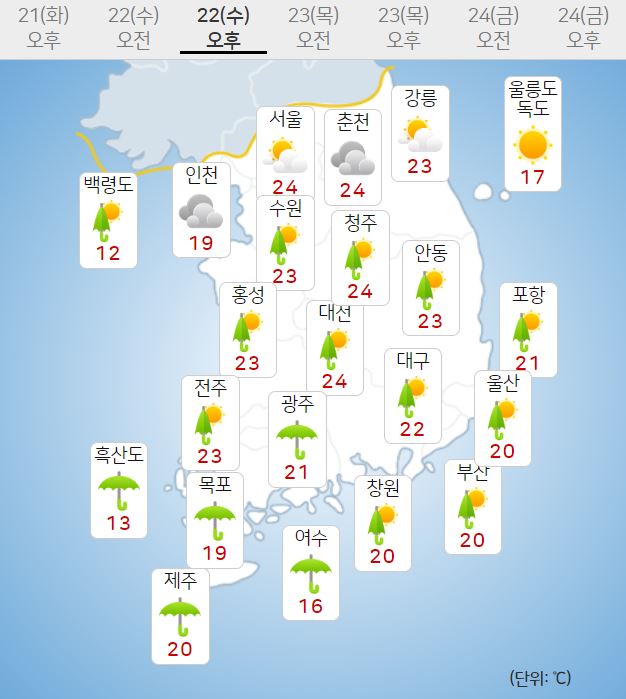Open the 부산 weather card

tap(472, 506)
